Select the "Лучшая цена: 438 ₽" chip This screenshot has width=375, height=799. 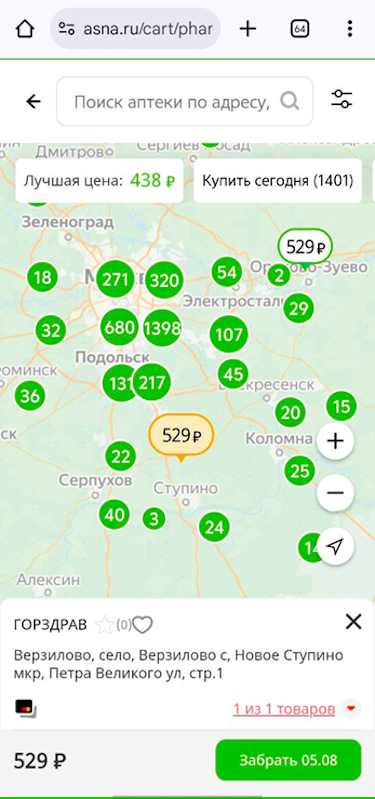click(99, 181)
